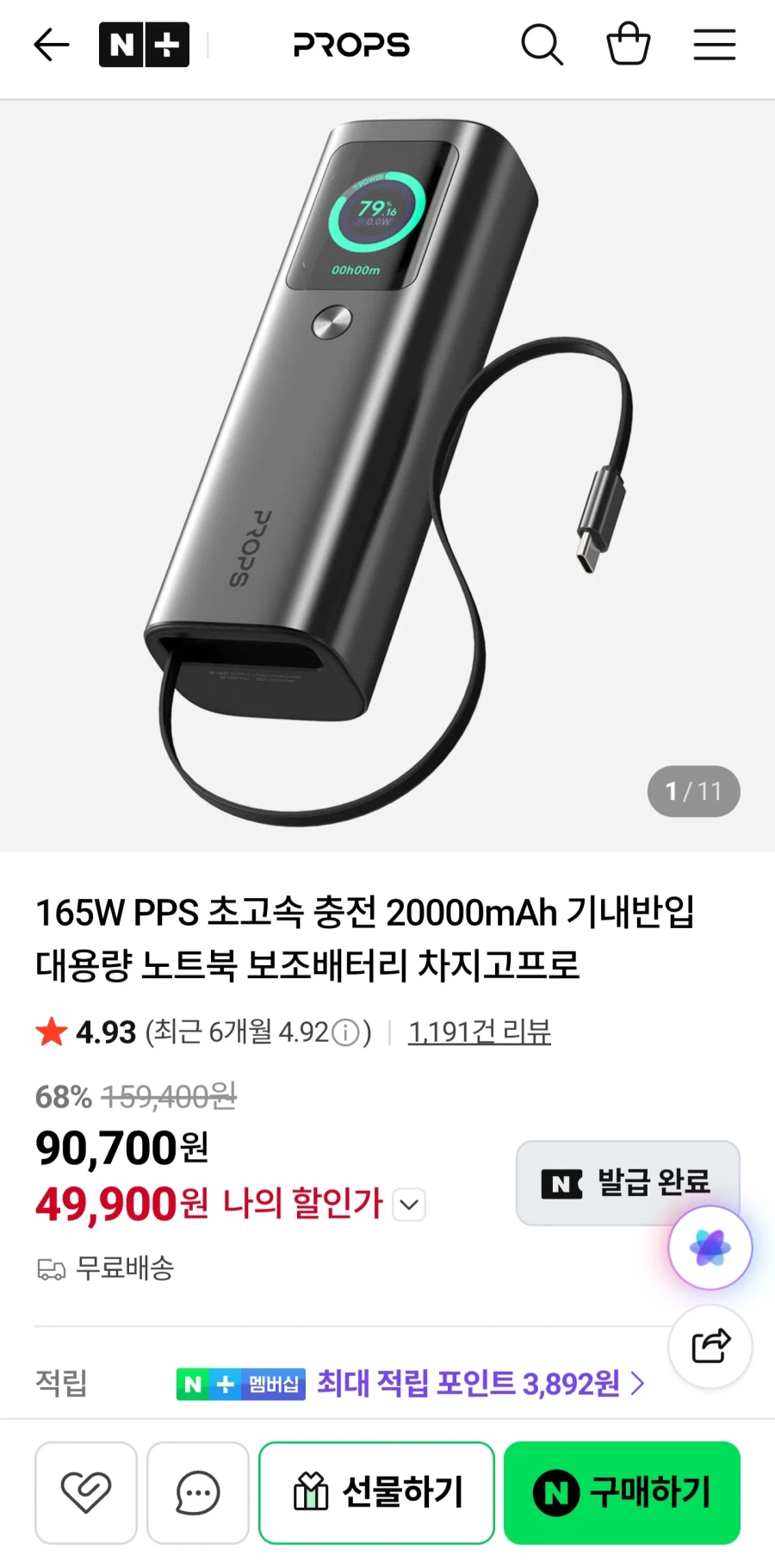Tap the free shipping truck icon
This screenshot has width=775, height=1568.
(51, 1268)
